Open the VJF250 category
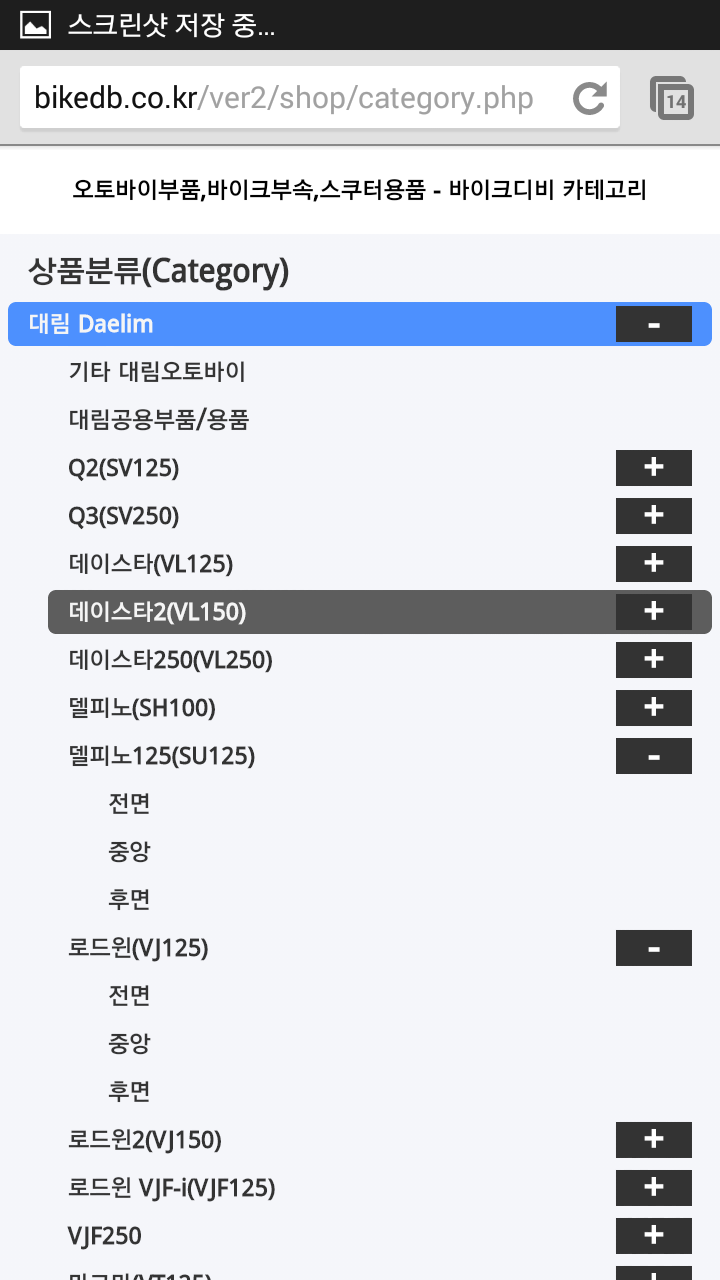Viewport: 720px width, 1280px height. (x=105, y=1236)
